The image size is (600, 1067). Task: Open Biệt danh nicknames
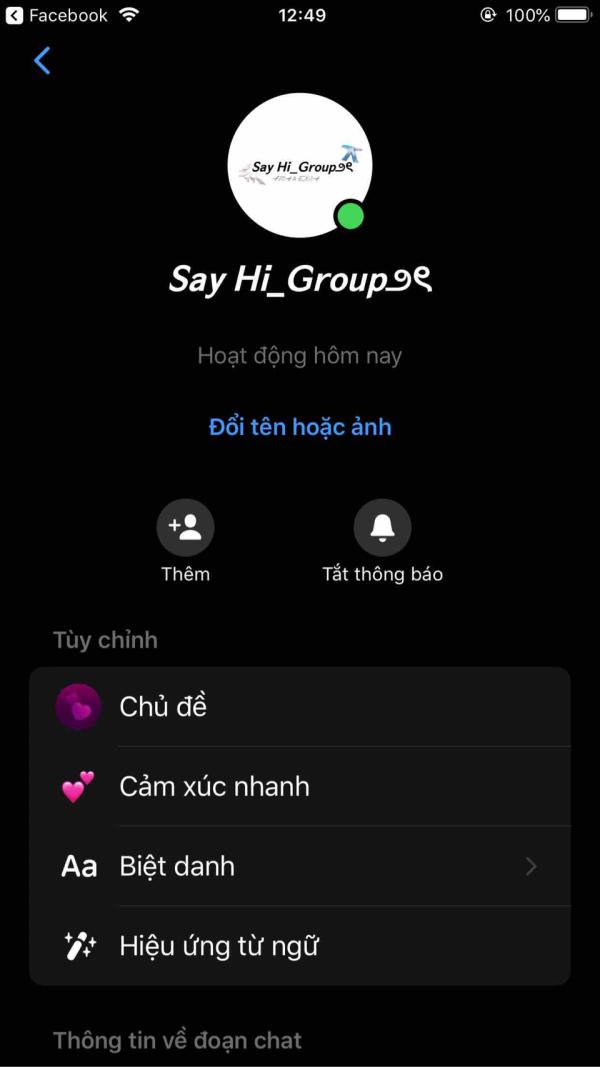click(300, 866)
